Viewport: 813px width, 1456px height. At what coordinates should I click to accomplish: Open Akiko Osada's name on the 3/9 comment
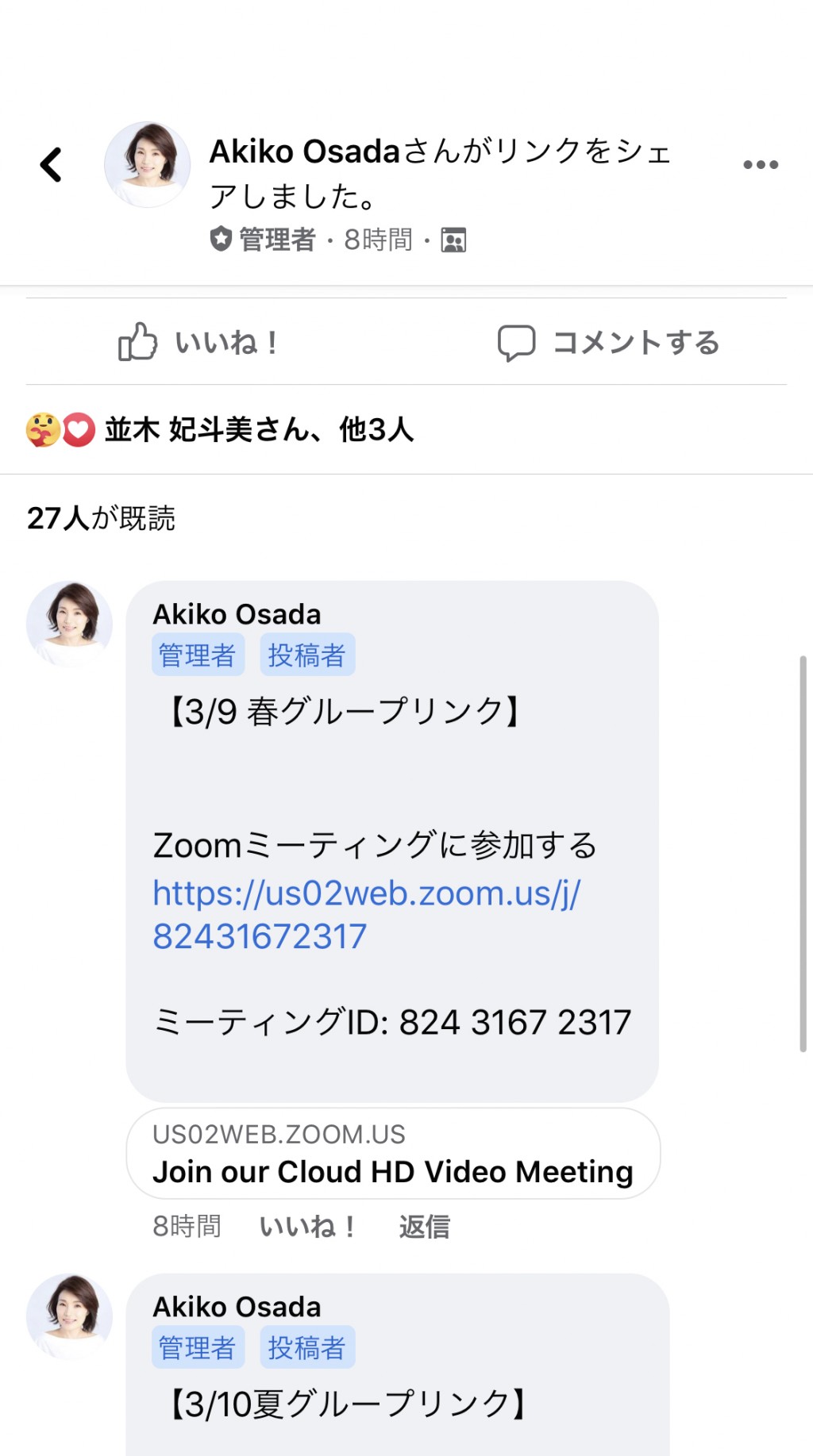point(237,614)
